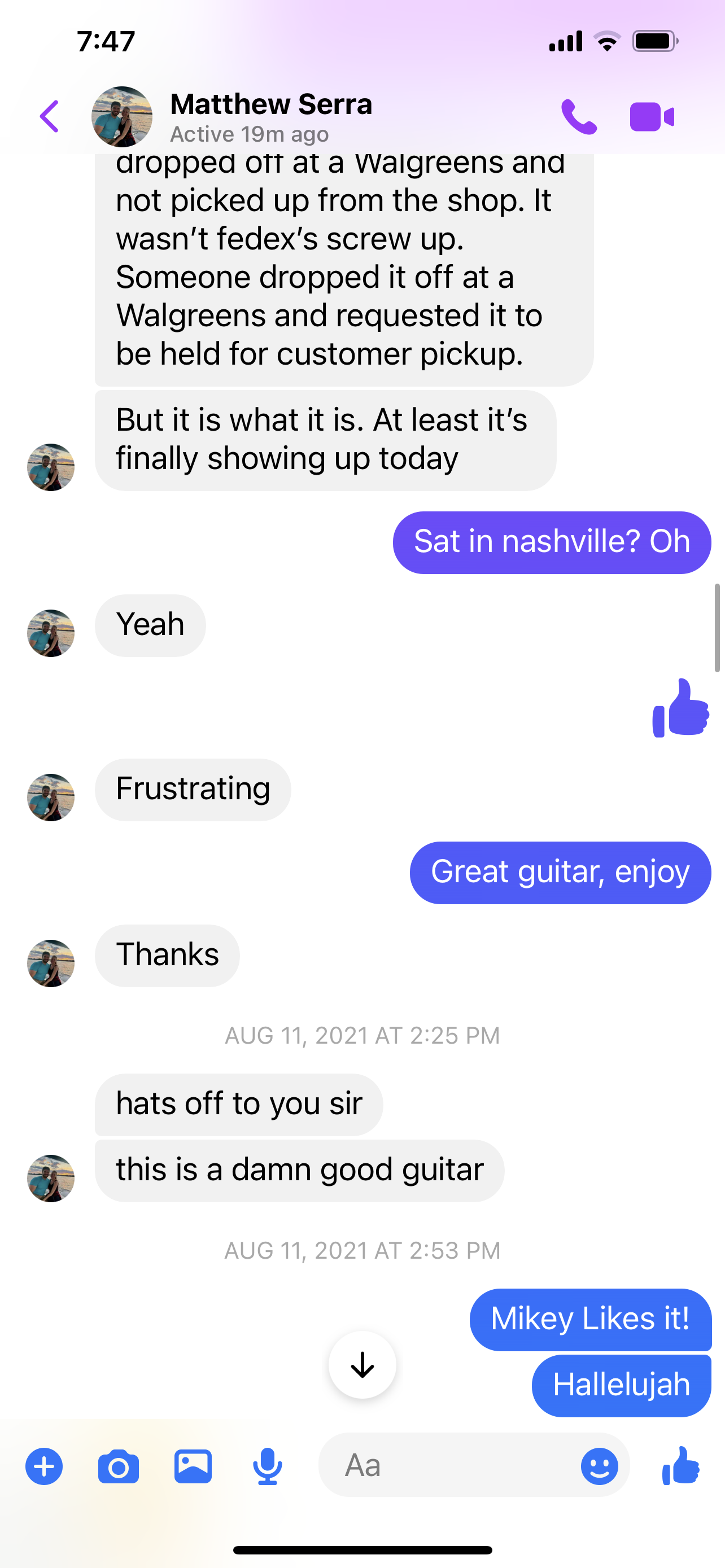725x1568 pixels.
Task: Open the camera to take a photo
Action: tap(118, 1466)
